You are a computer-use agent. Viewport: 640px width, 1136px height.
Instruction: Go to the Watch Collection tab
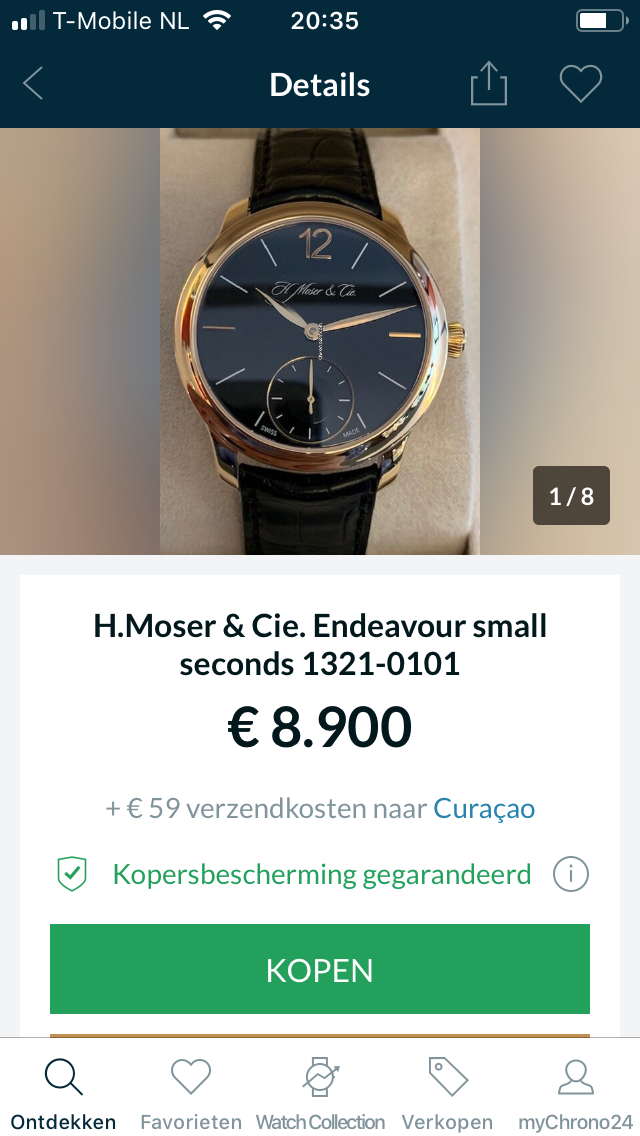pyautogui.click(x=320, y=1094)
